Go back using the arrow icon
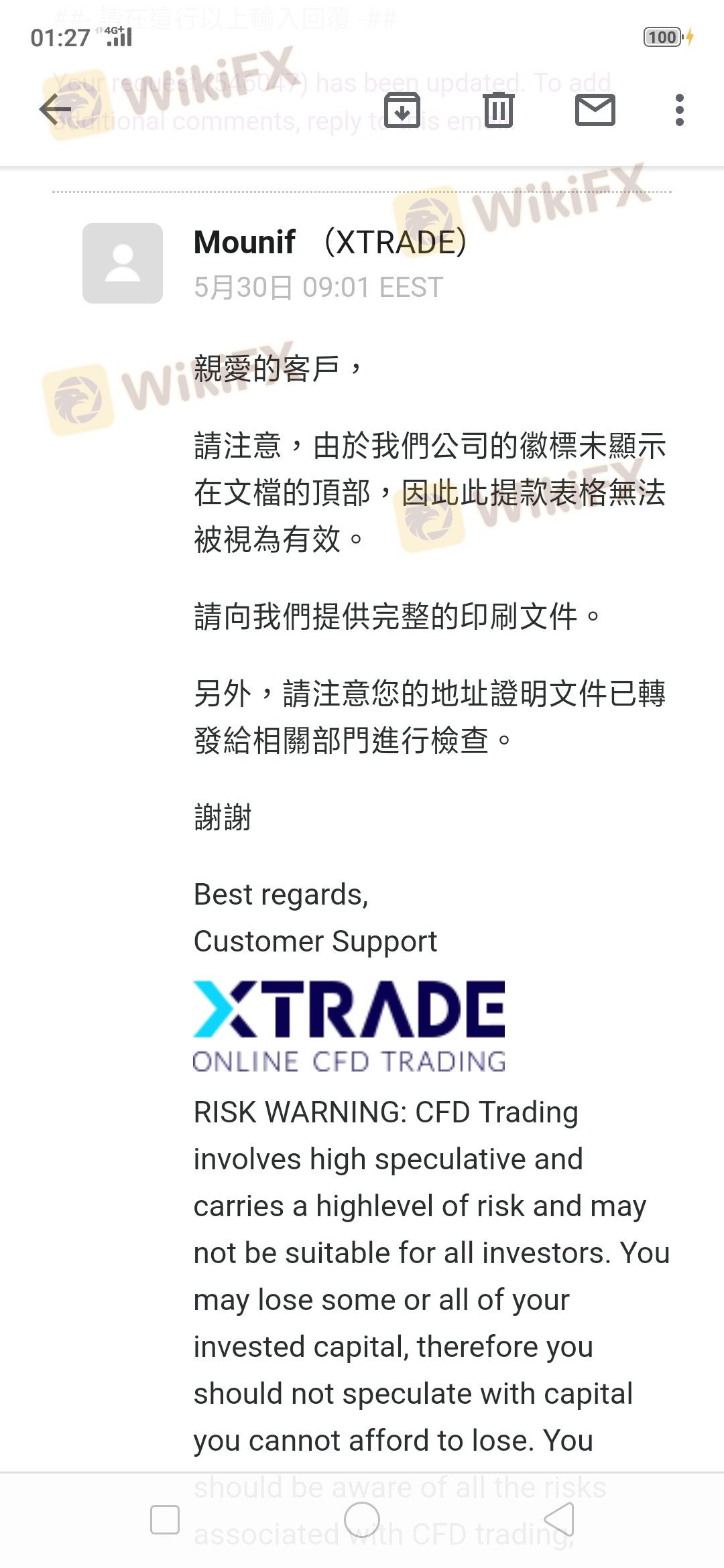724x1568 pixels. (56, 110)
